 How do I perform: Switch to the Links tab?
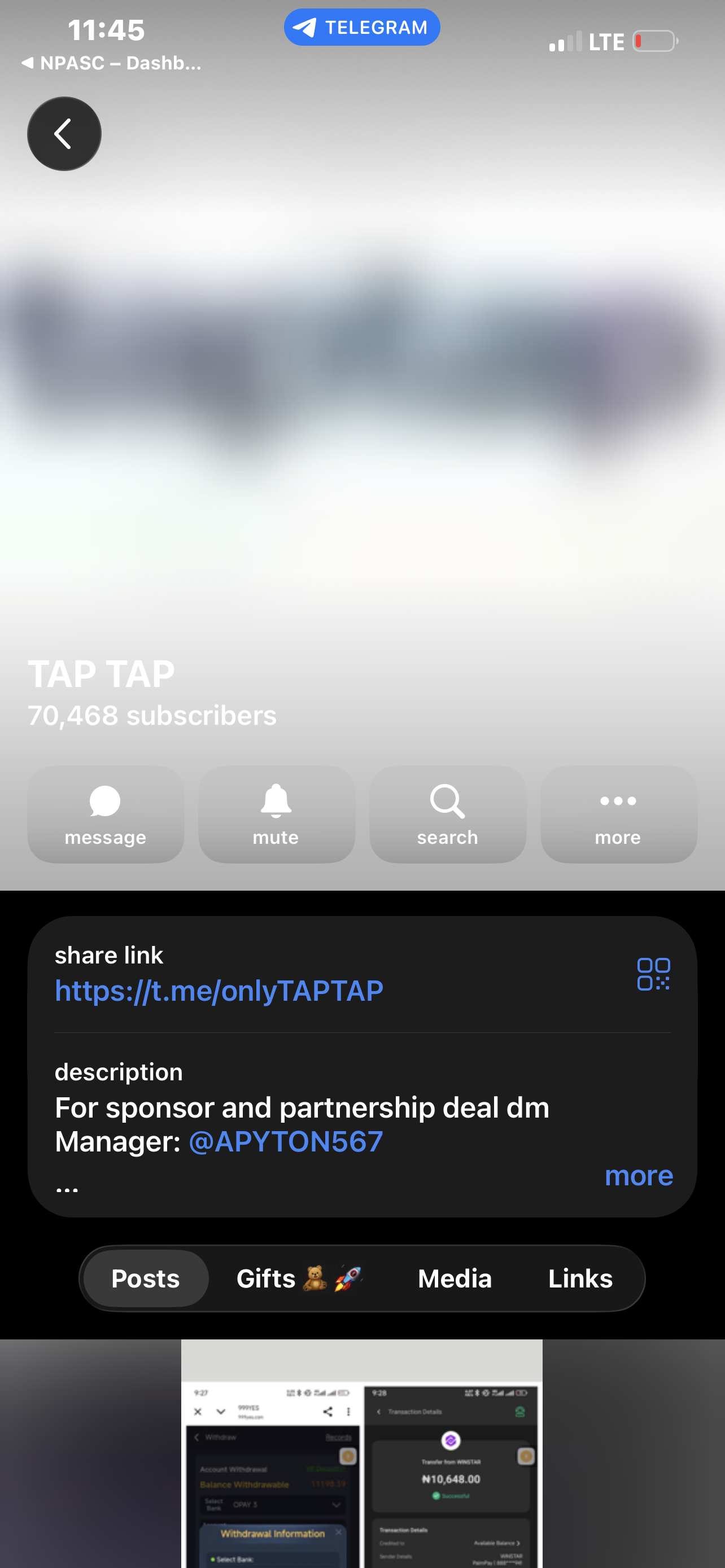pos(579,1278)
